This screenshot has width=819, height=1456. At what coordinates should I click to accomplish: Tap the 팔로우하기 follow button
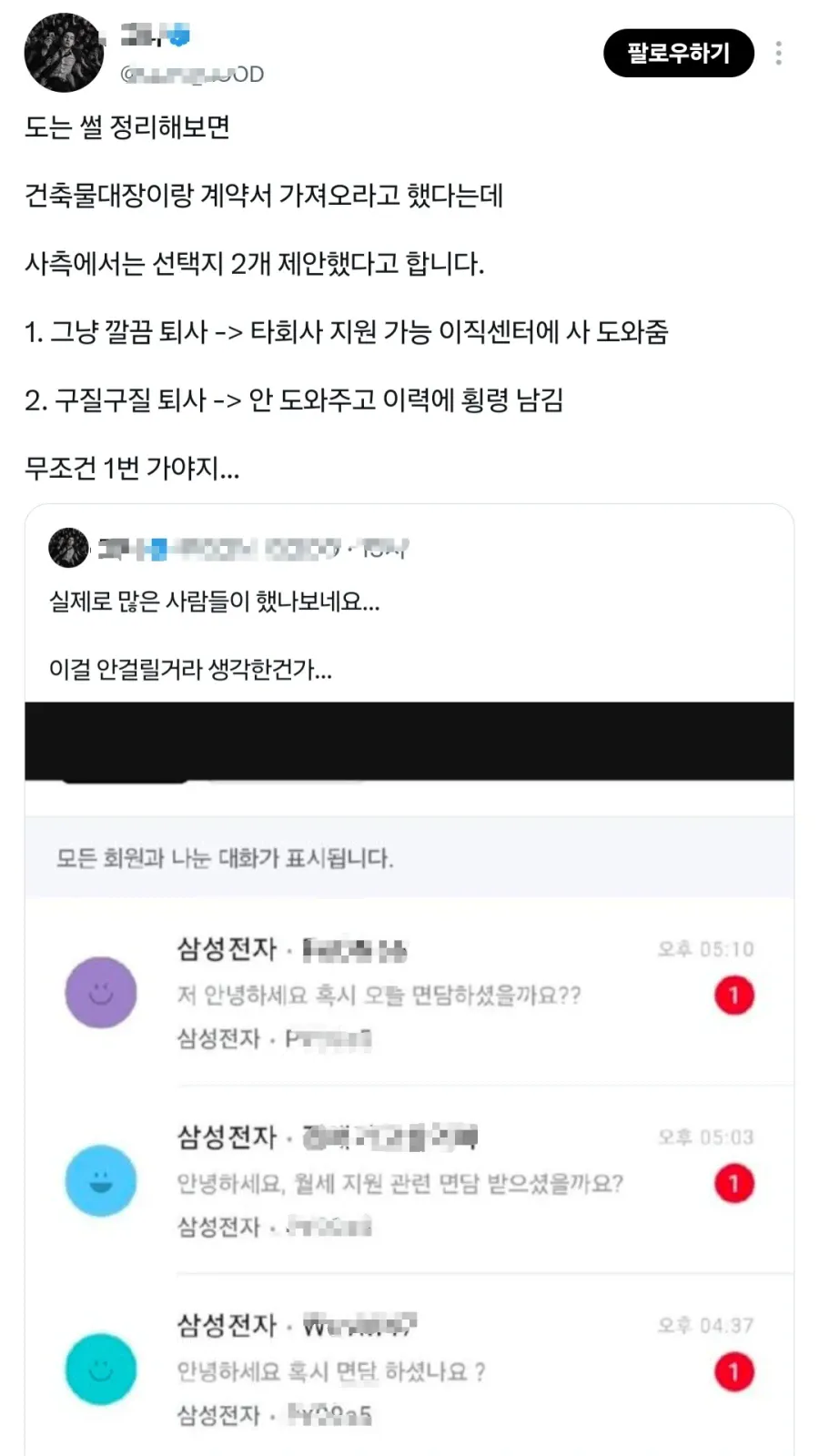[679, 53]
